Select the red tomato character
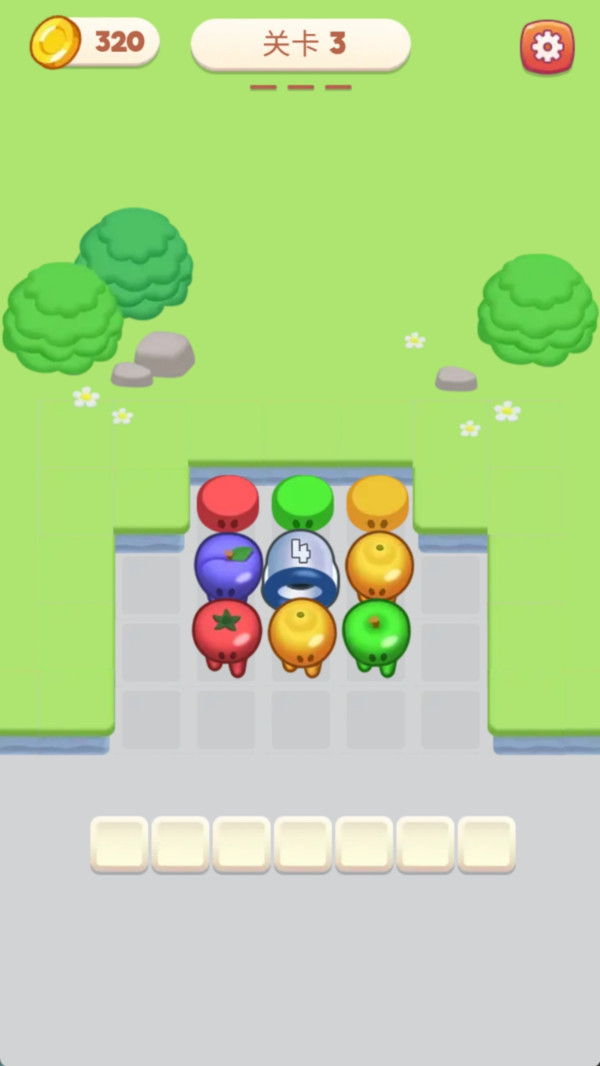600x1066 pixels. (227, 634)
